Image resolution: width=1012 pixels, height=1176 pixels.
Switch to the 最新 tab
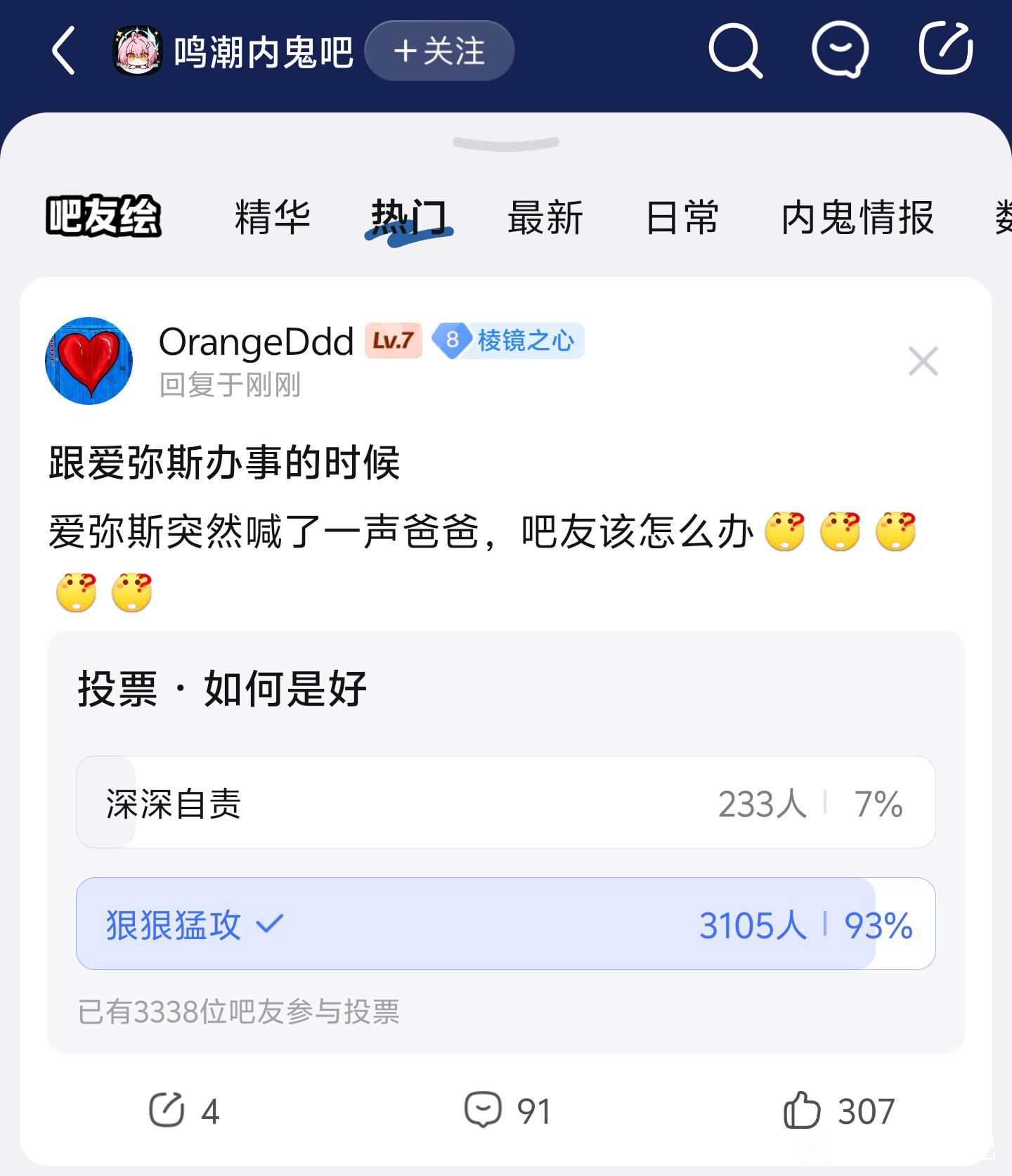[545, 217]
